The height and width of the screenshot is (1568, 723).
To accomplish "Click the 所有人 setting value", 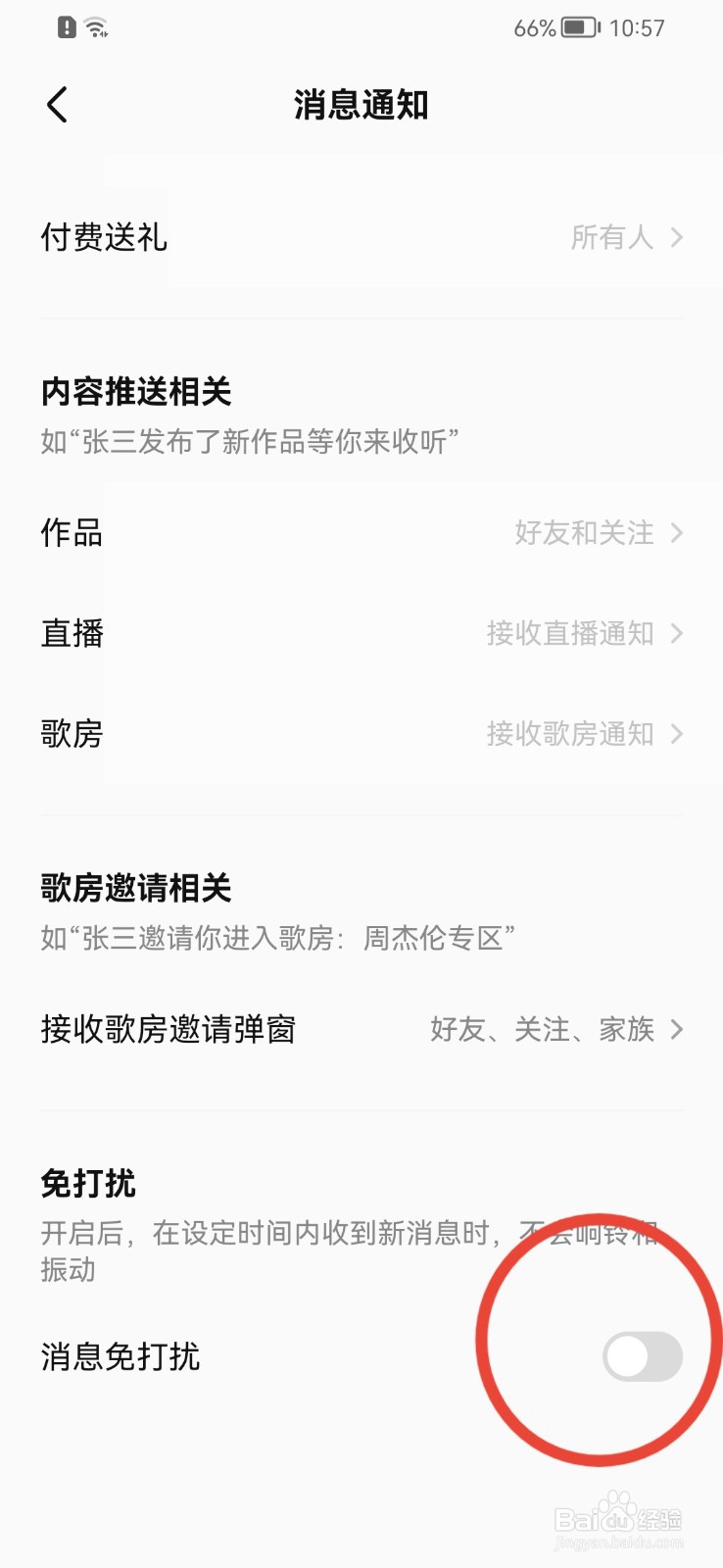I will (613, 237).
